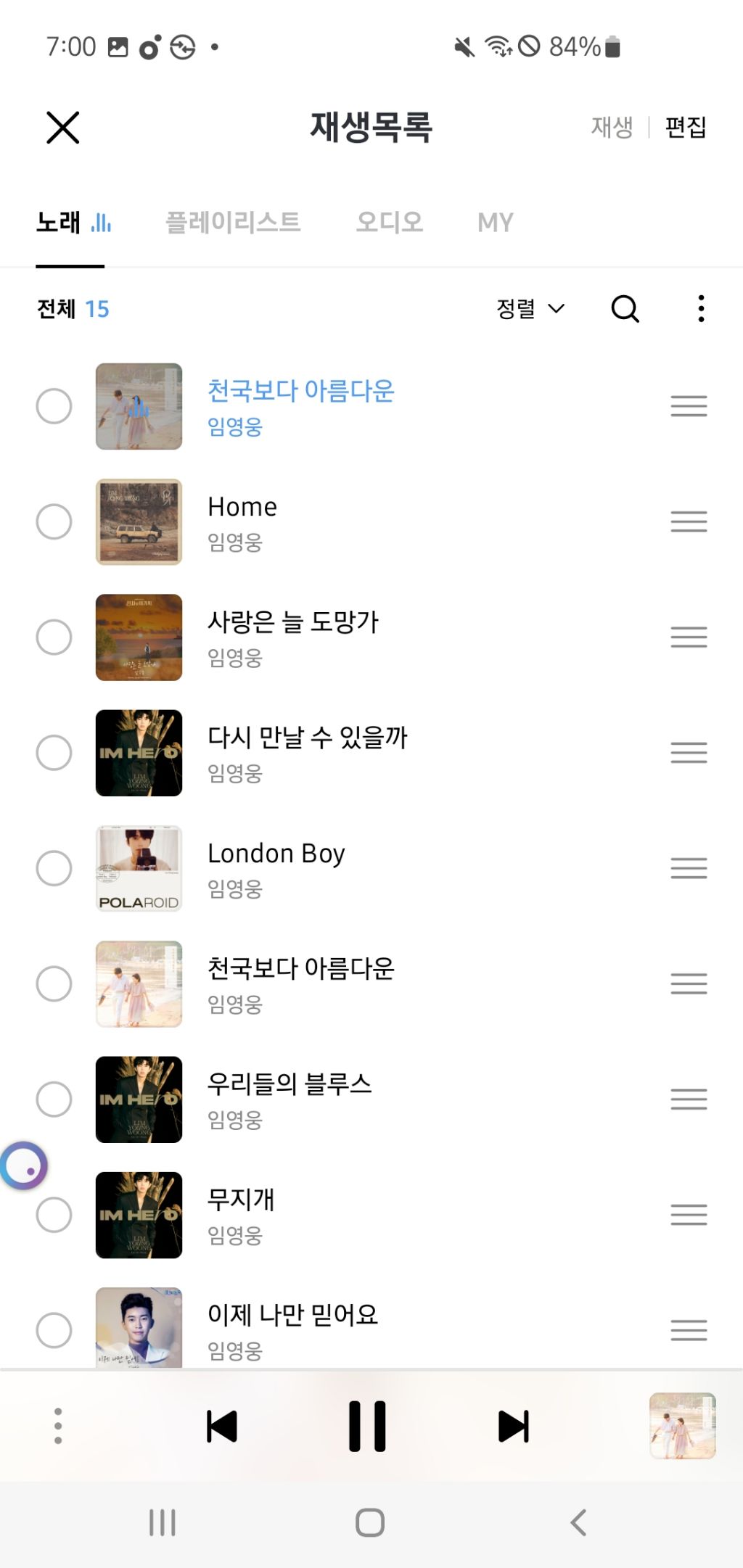Go to the previous track
The width and height of the screenshot is (743, 1568).
point(222,1427)
